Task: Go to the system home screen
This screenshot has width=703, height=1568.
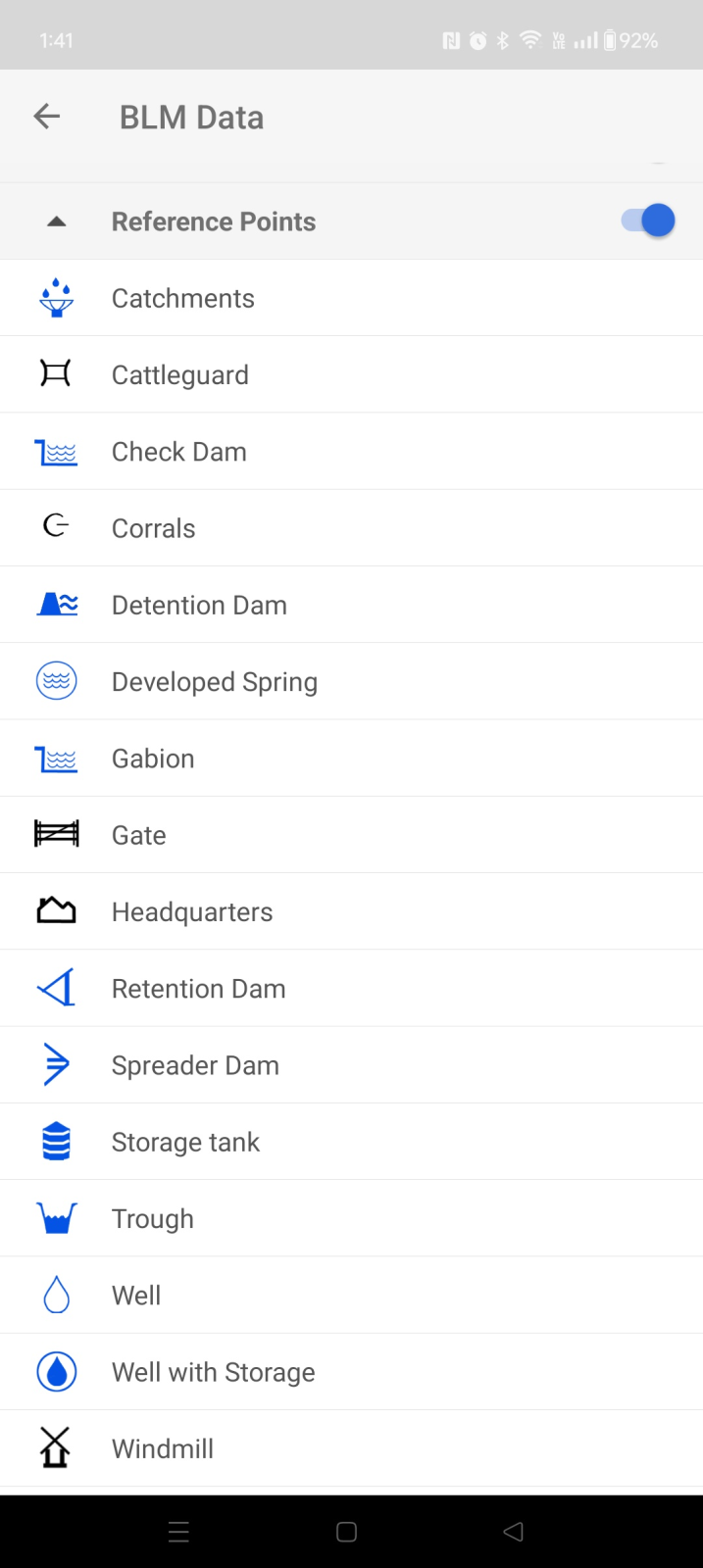Action: pyautogui.click(x=346, y=1532)
